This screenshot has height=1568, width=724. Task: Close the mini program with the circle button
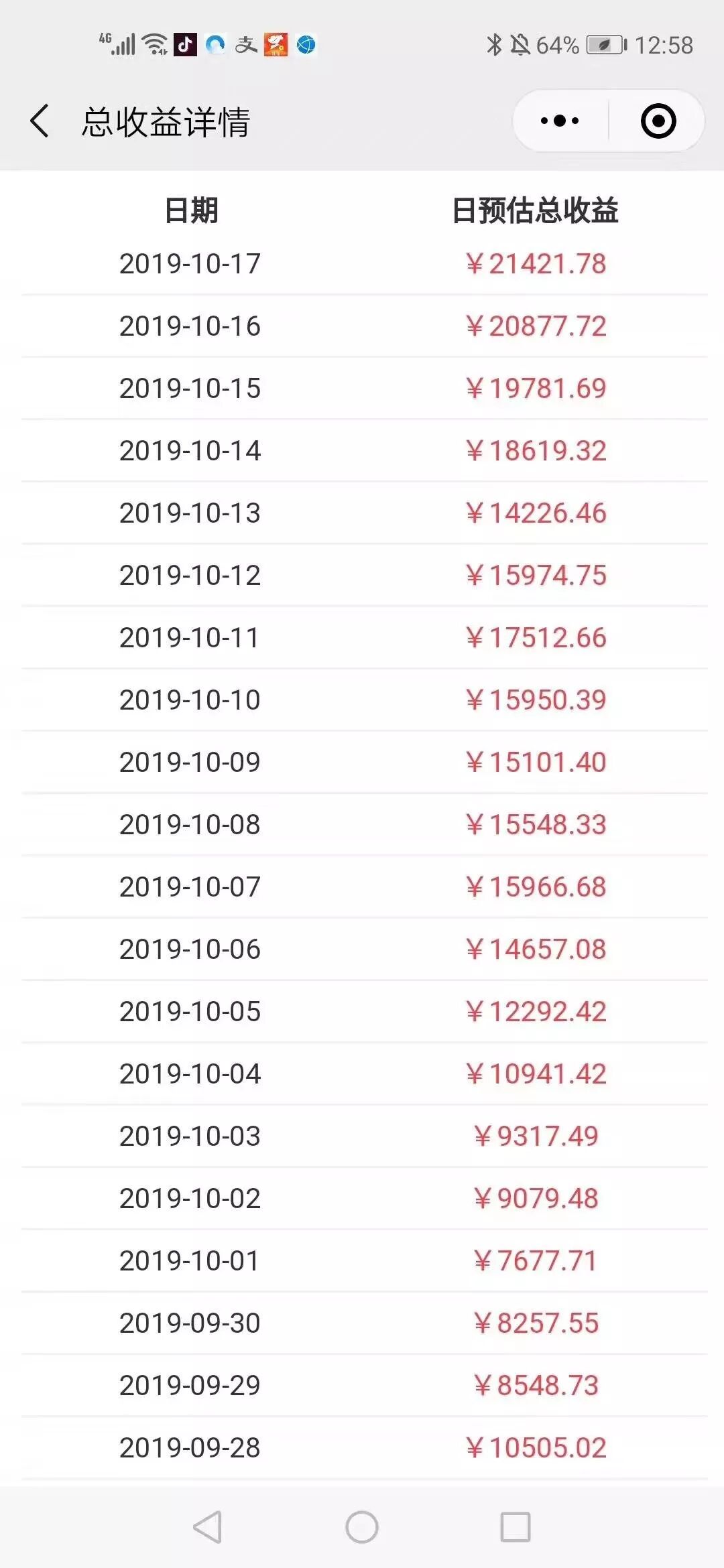(658, 121)
